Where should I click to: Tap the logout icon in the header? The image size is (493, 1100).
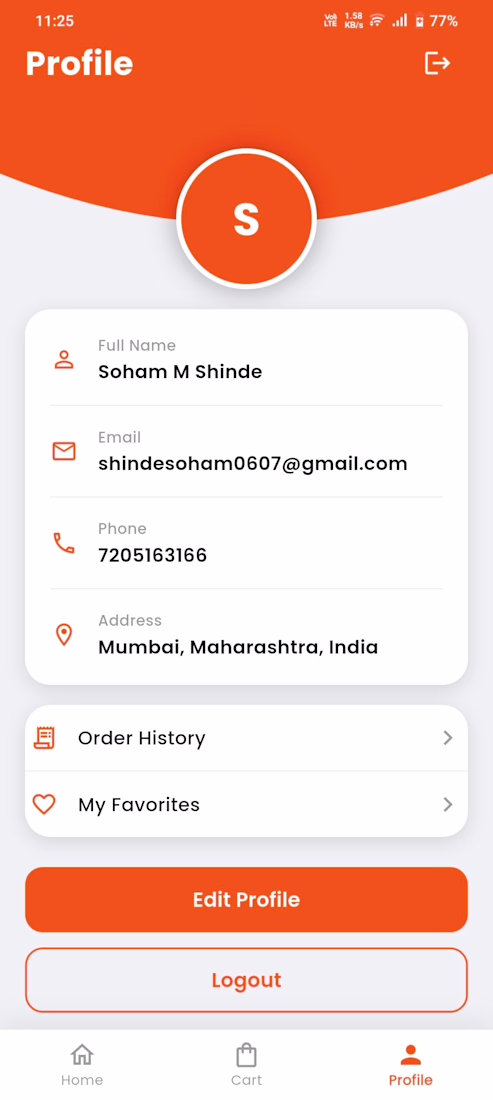pyautogui.click(x=437, y=63)
